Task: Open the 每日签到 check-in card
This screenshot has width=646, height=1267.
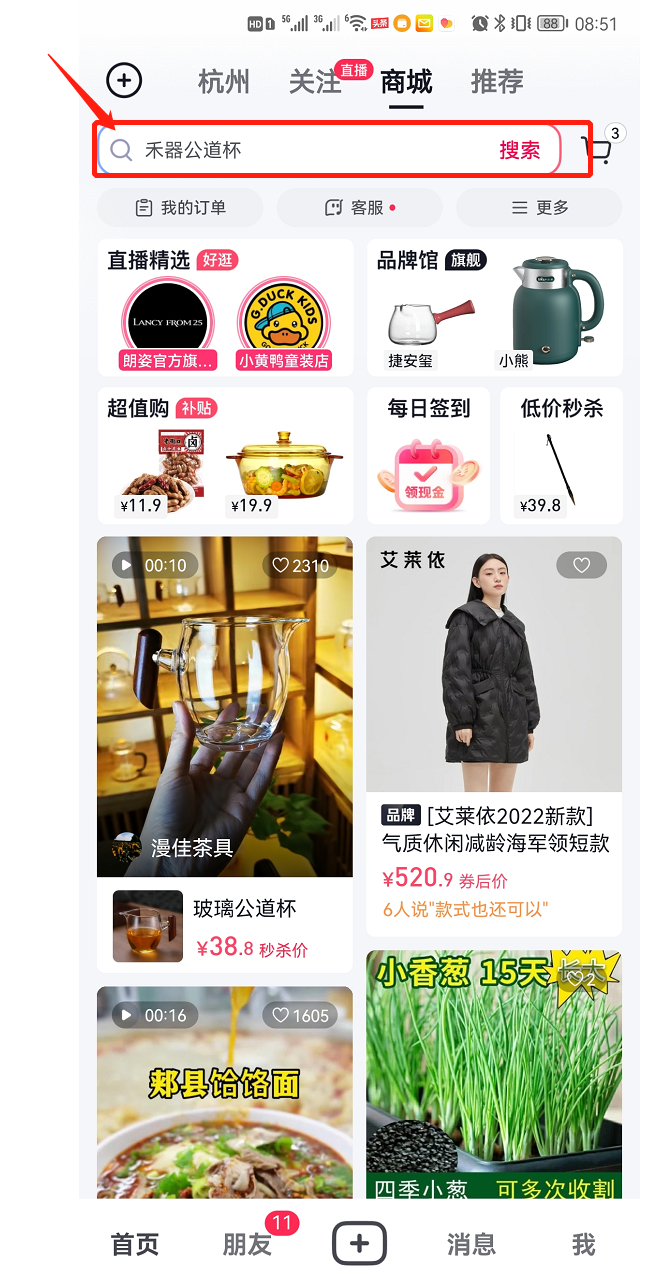Action: pyautogui.click(x=428, y=455)
